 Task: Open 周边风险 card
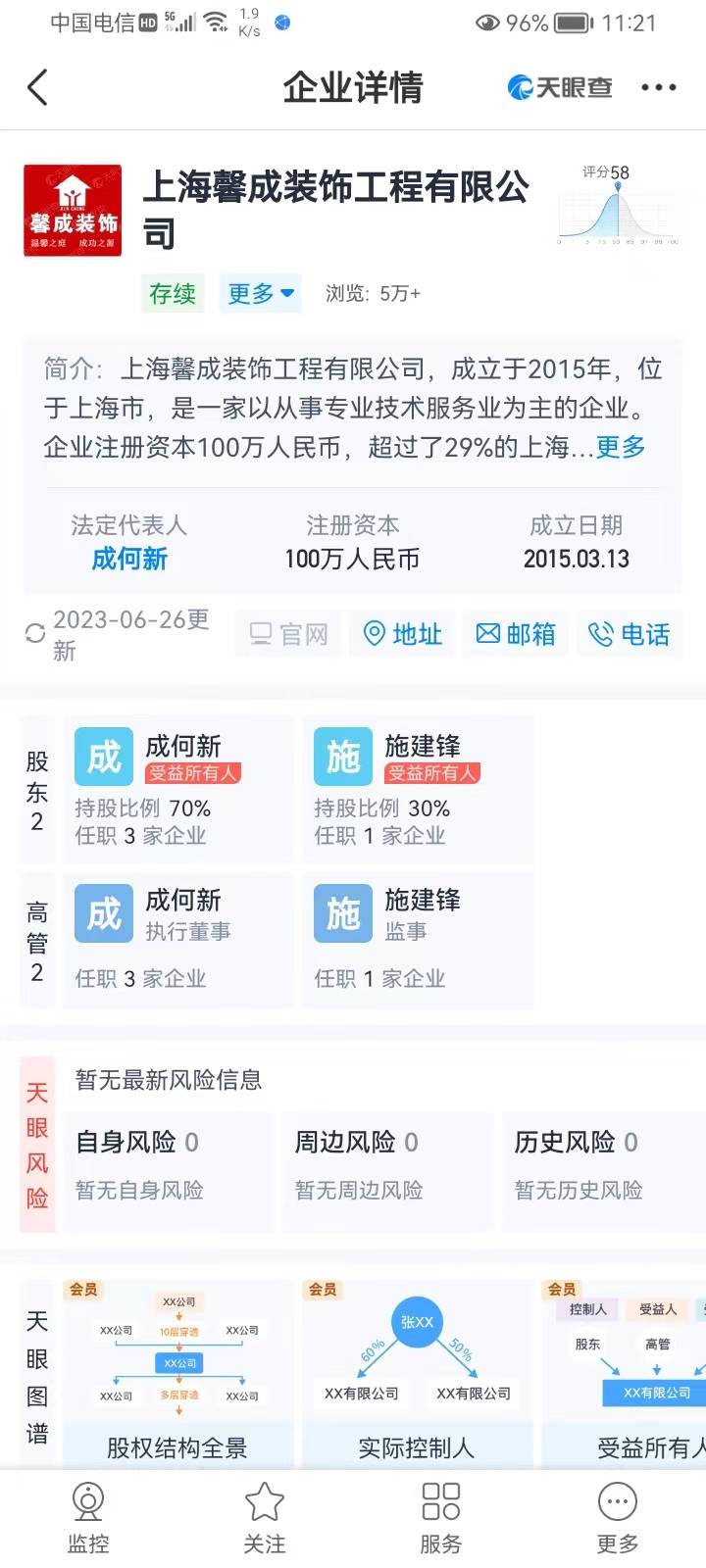tap(386, 1166)
